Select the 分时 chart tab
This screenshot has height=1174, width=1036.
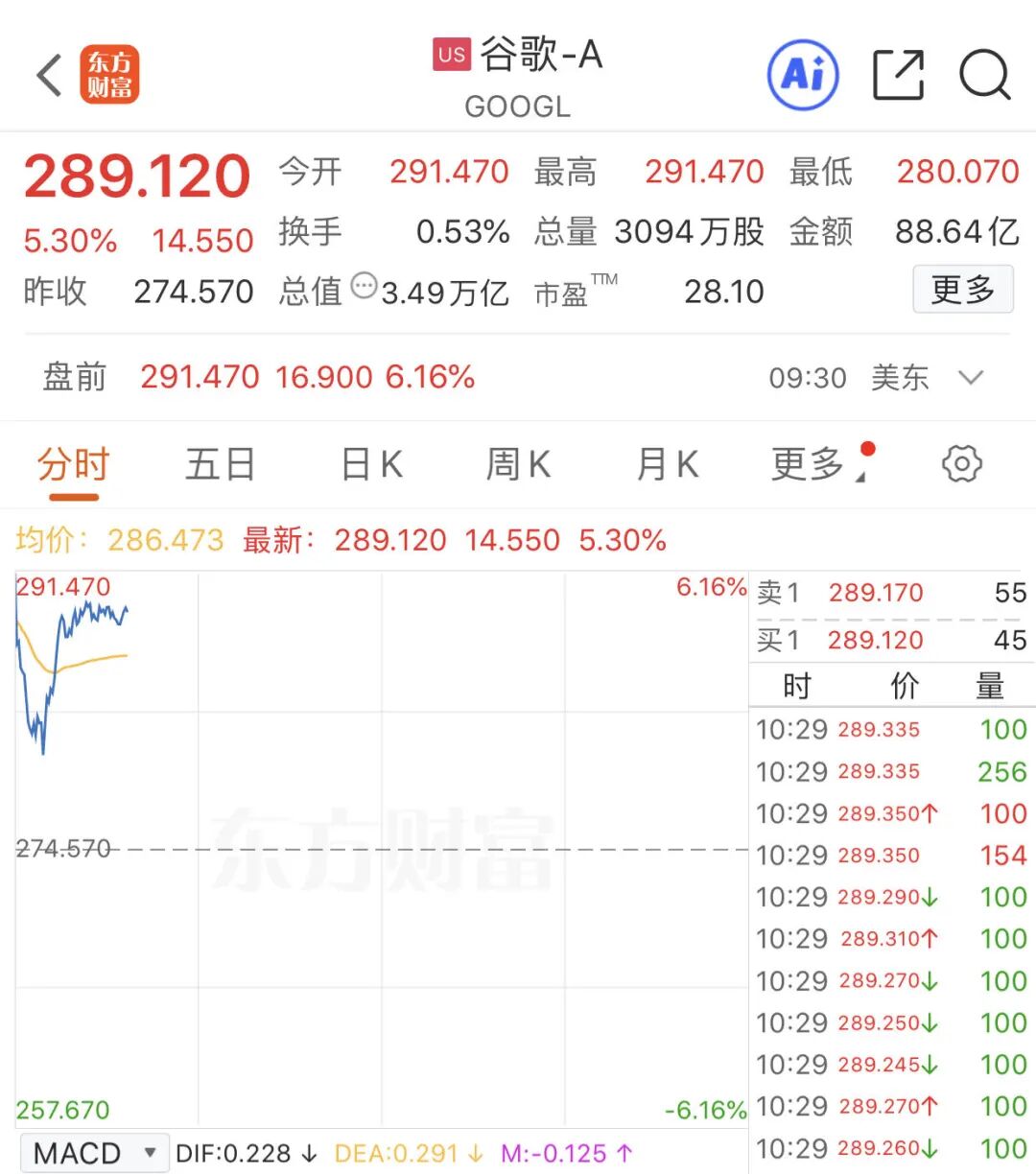pos(73,465)
